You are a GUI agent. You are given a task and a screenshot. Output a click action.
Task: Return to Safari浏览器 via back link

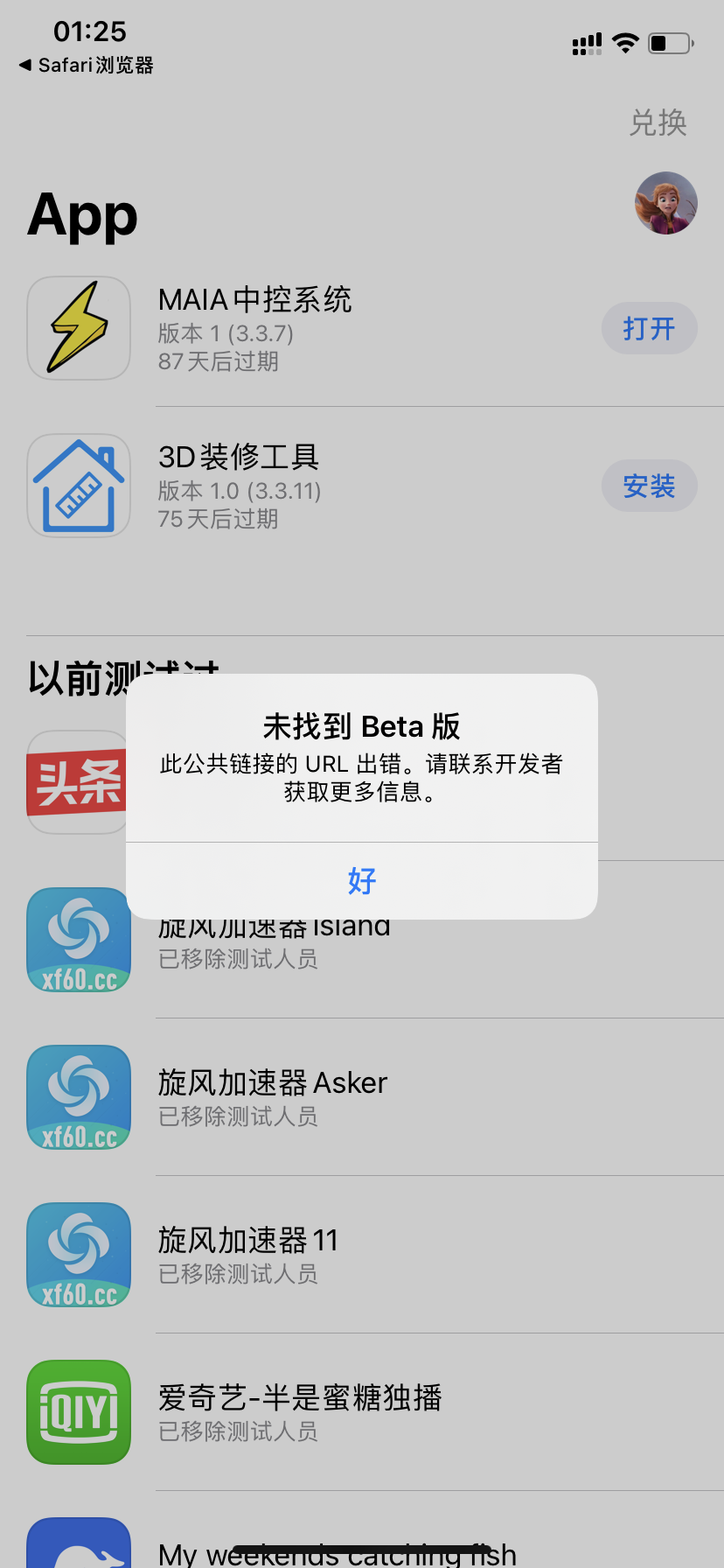86,66
